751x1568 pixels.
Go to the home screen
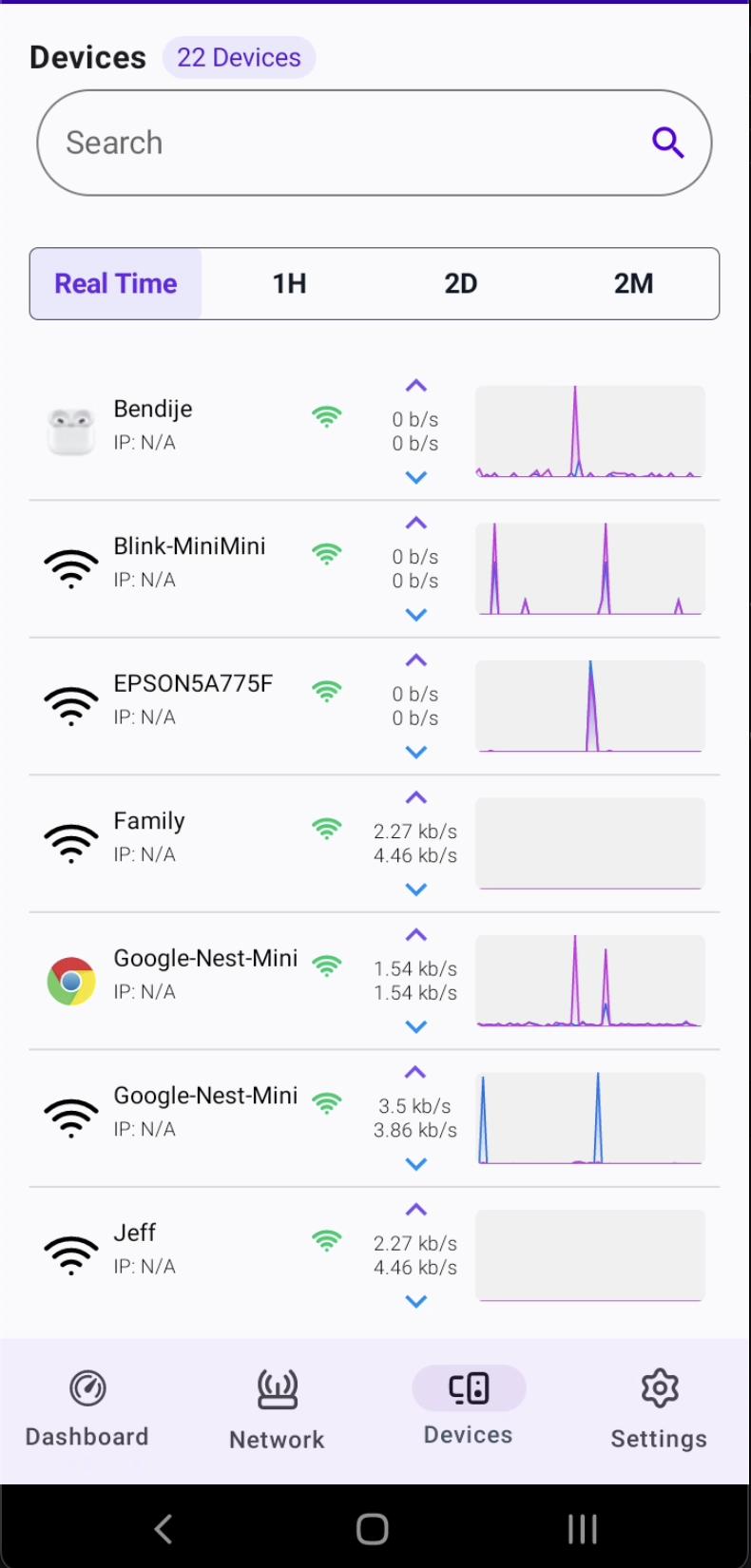(373, 1528)
